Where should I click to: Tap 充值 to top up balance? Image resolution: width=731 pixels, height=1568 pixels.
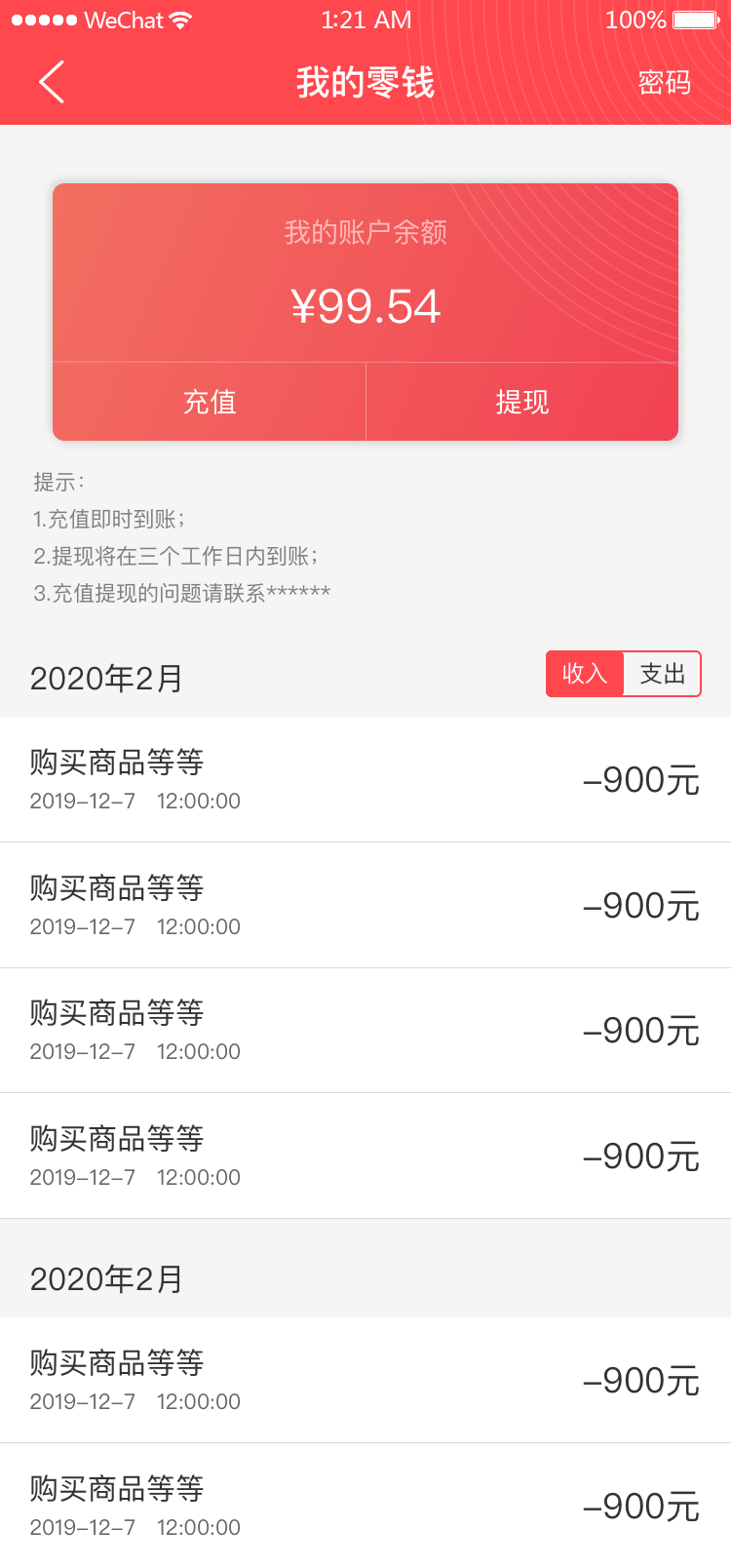point(210,402)
